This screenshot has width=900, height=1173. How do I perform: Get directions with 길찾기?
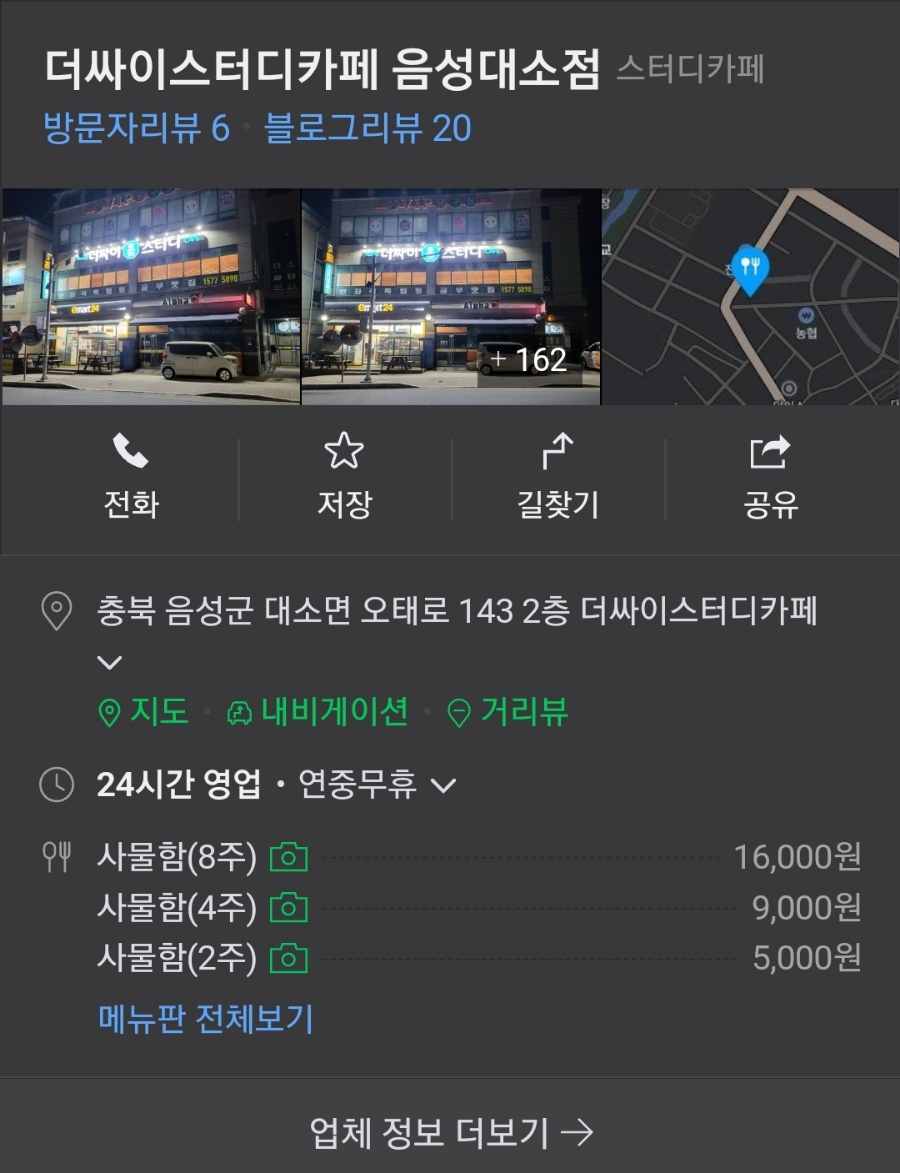[557, 477]
